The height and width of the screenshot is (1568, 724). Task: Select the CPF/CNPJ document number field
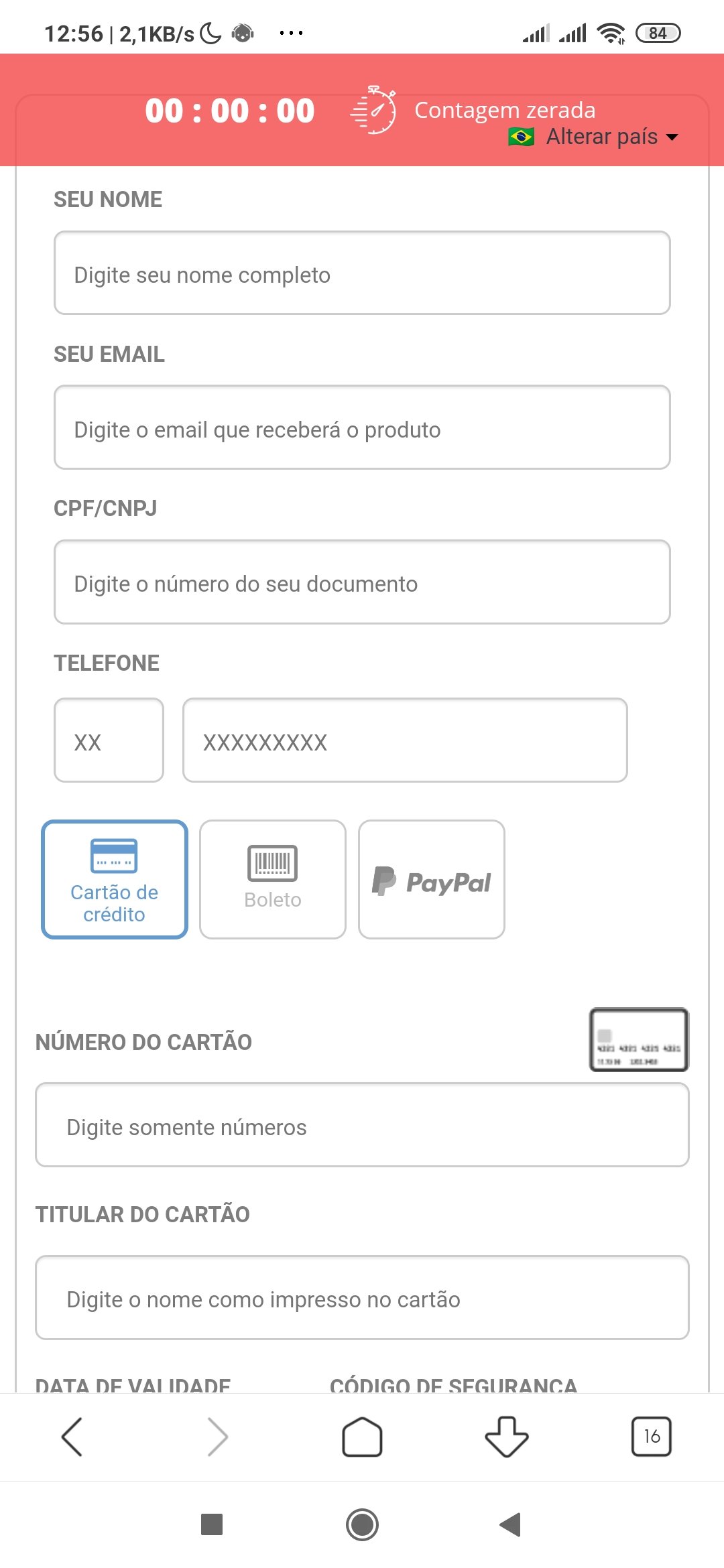[x=362, y=582]
